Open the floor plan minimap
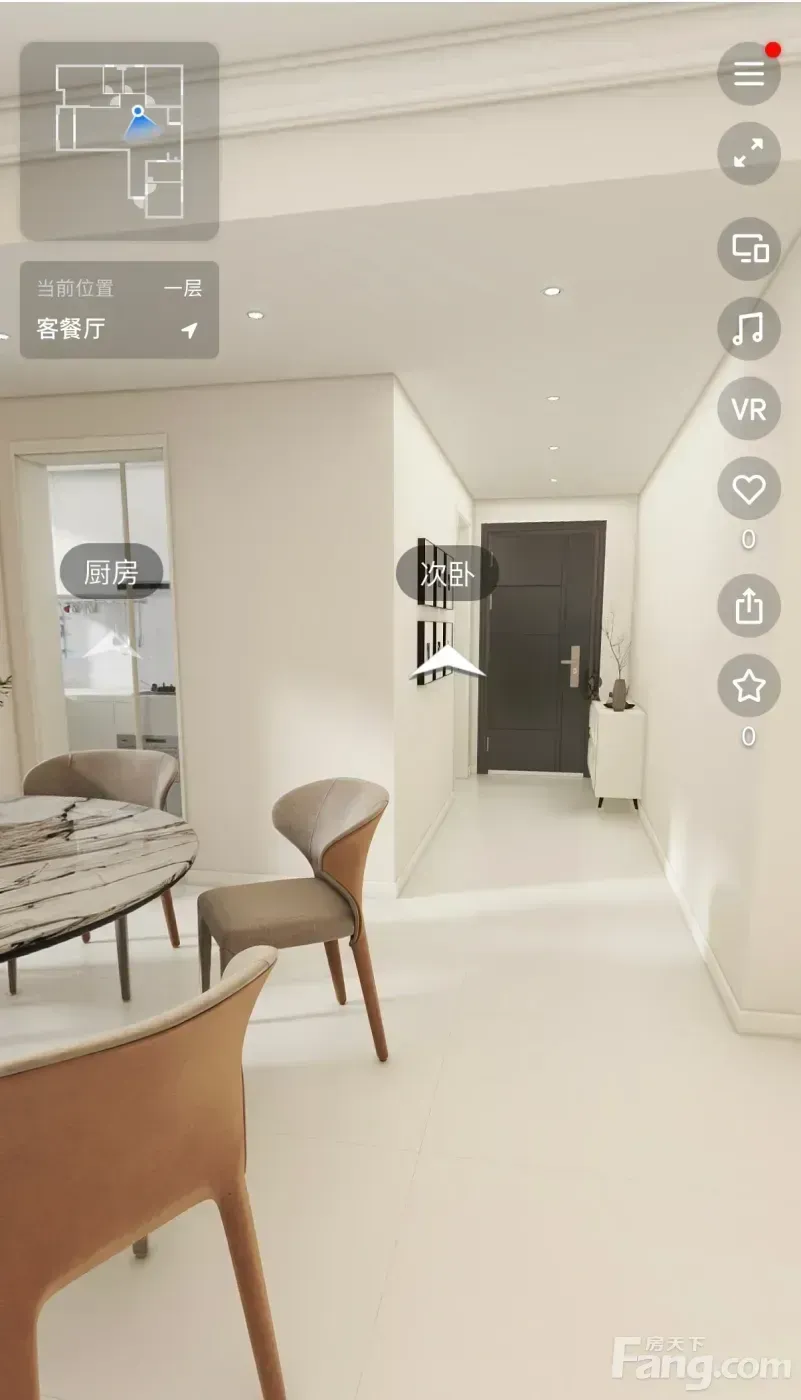Viewport: 801px width, 1400px height. coord(120,141)
